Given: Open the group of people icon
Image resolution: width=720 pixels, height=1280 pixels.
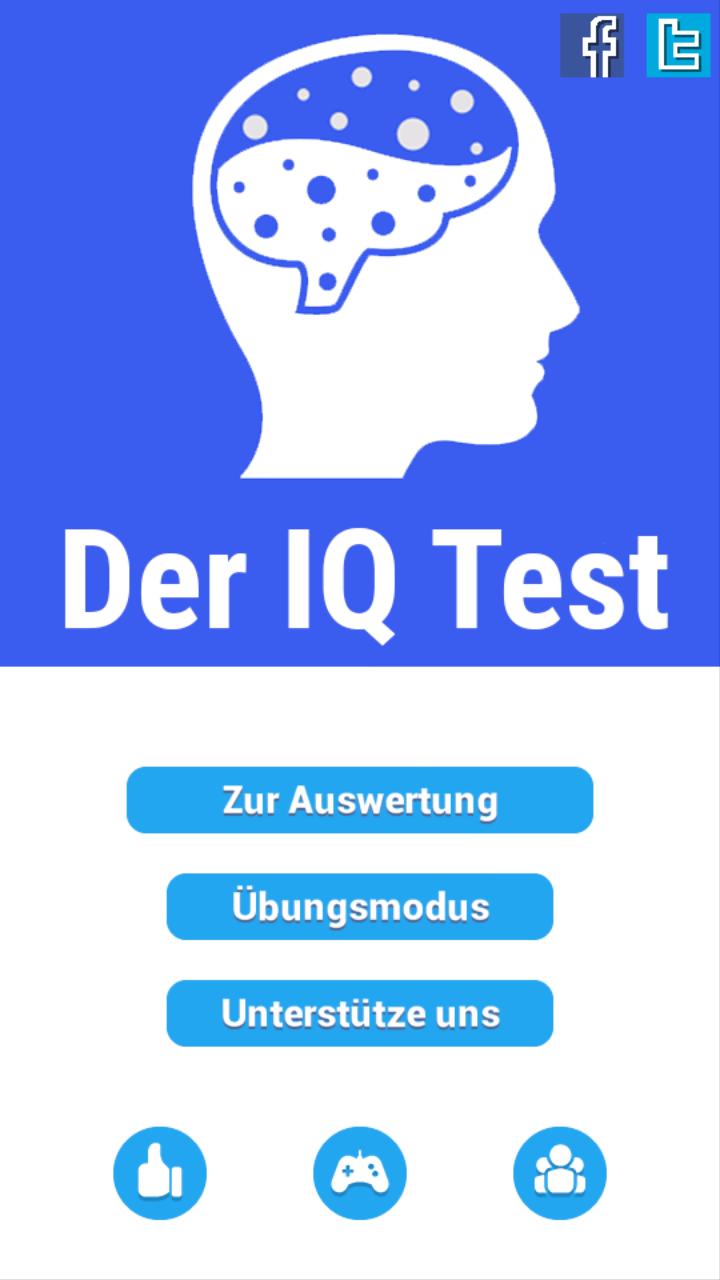Looking at the screenshot, I should point(560,1173).
